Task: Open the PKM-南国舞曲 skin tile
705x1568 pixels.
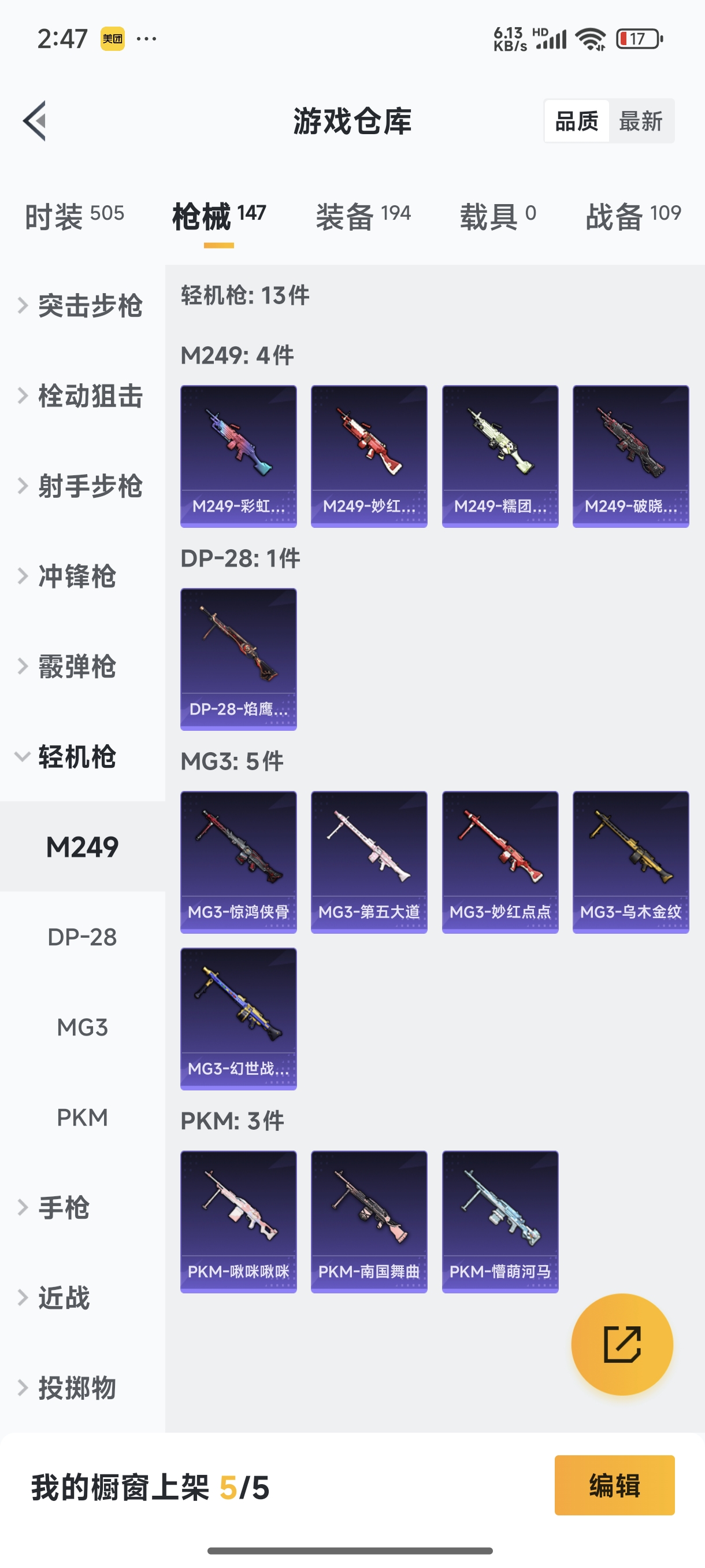Action: (369, 1221)
